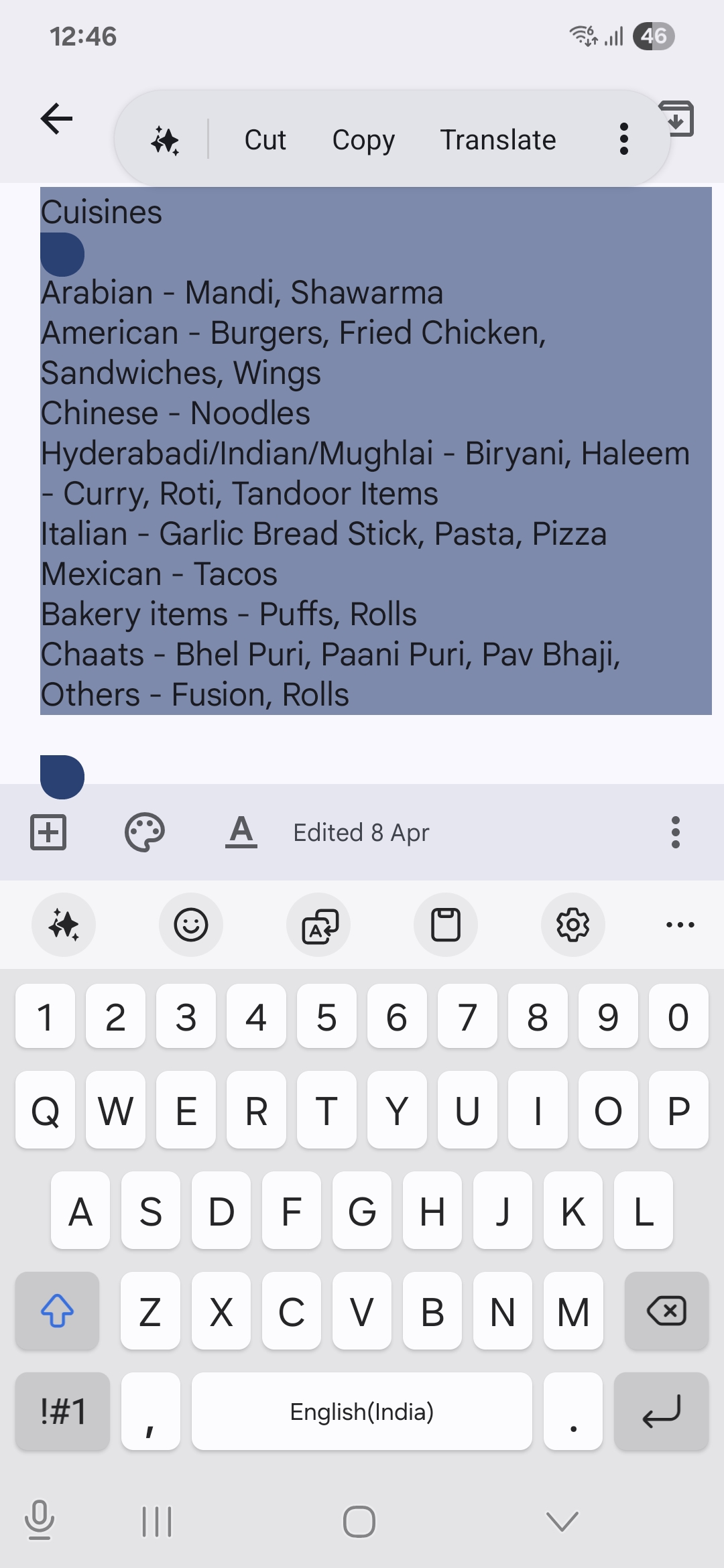
Task: Open more text selection options
Action: 623,139
